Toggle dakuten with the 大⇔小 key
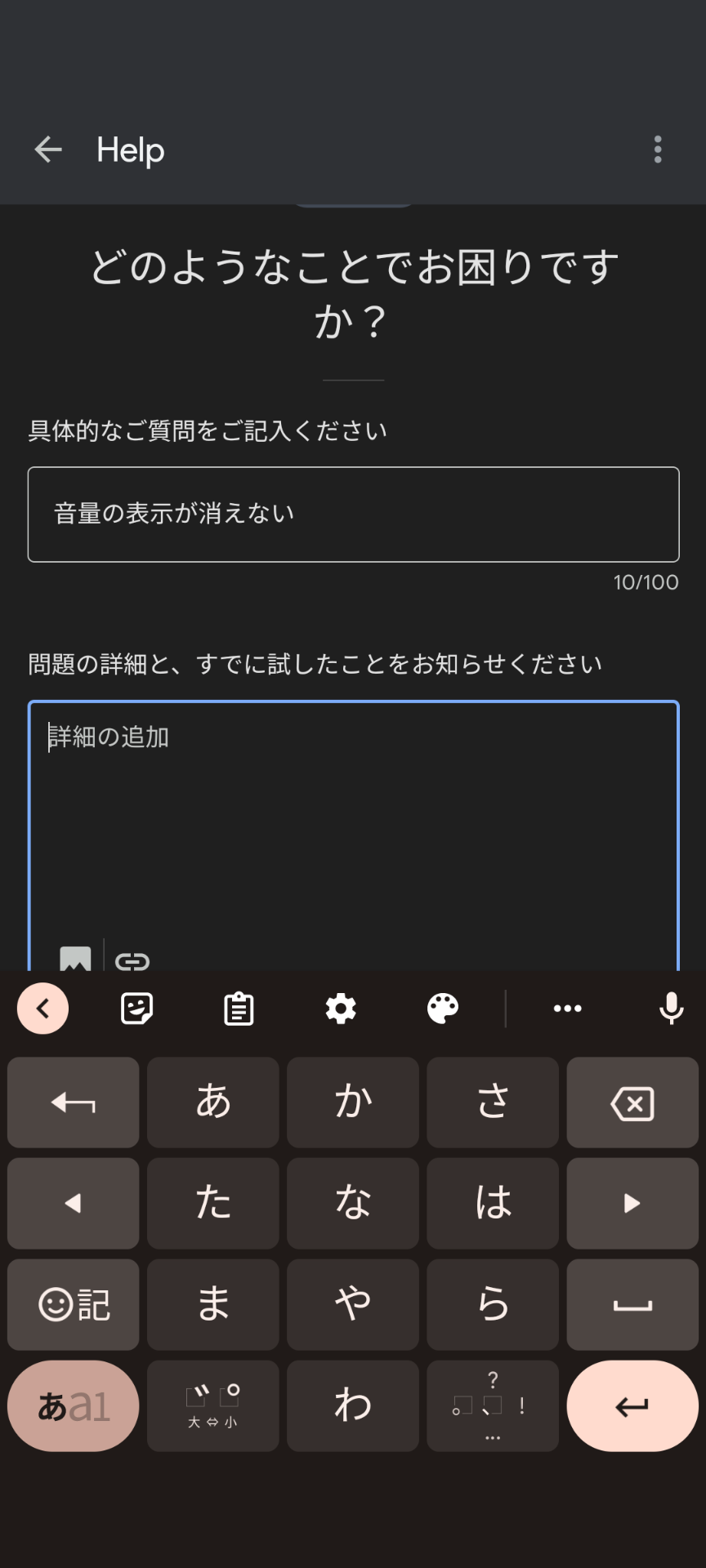This screenshot has height=1568, width=706. (x=212, y=1406)
